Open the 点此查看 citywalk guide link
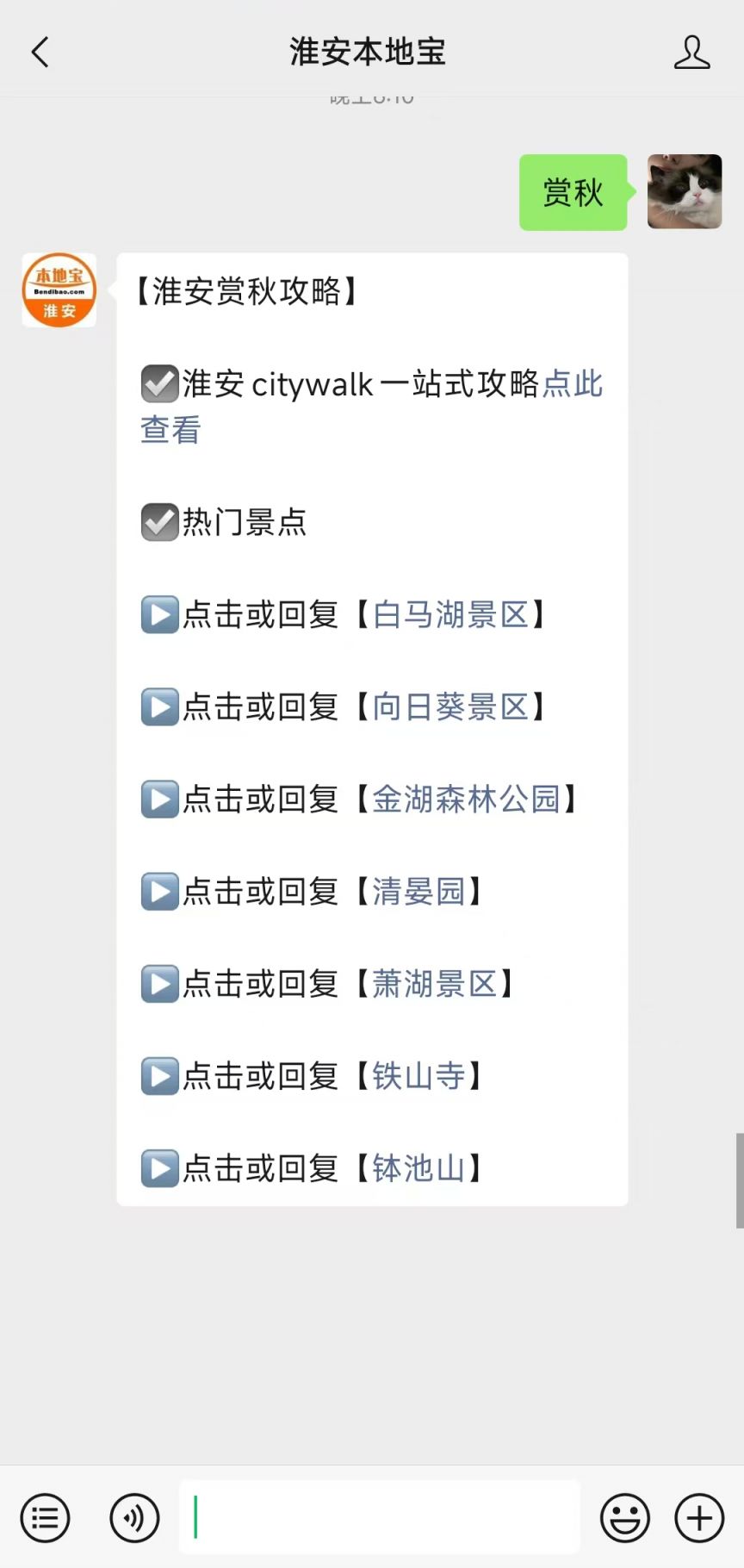The width and height of the screenshot is (744, 1568). pos(572,384)
